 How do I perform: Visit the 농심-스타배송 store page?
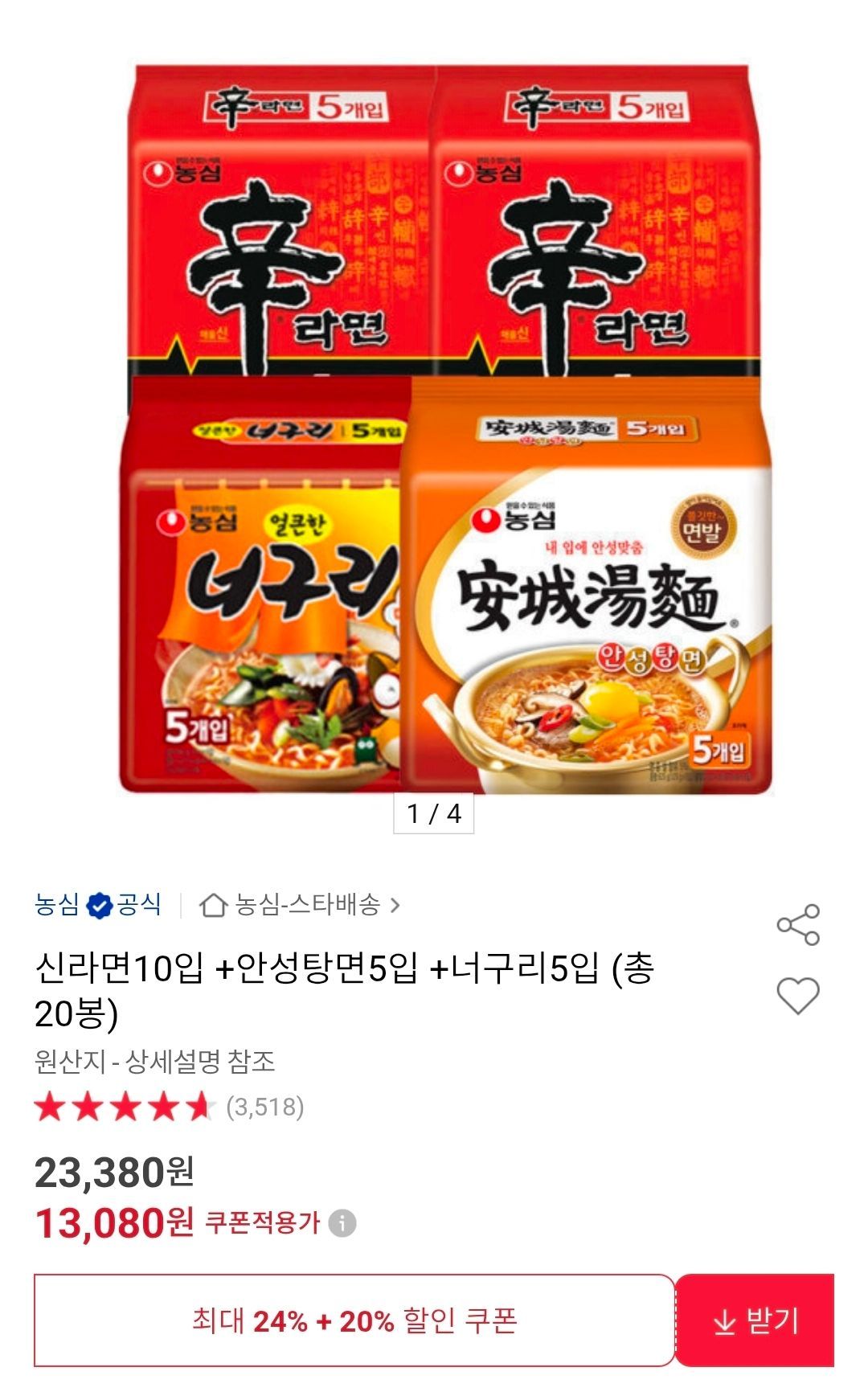[299, 906]
